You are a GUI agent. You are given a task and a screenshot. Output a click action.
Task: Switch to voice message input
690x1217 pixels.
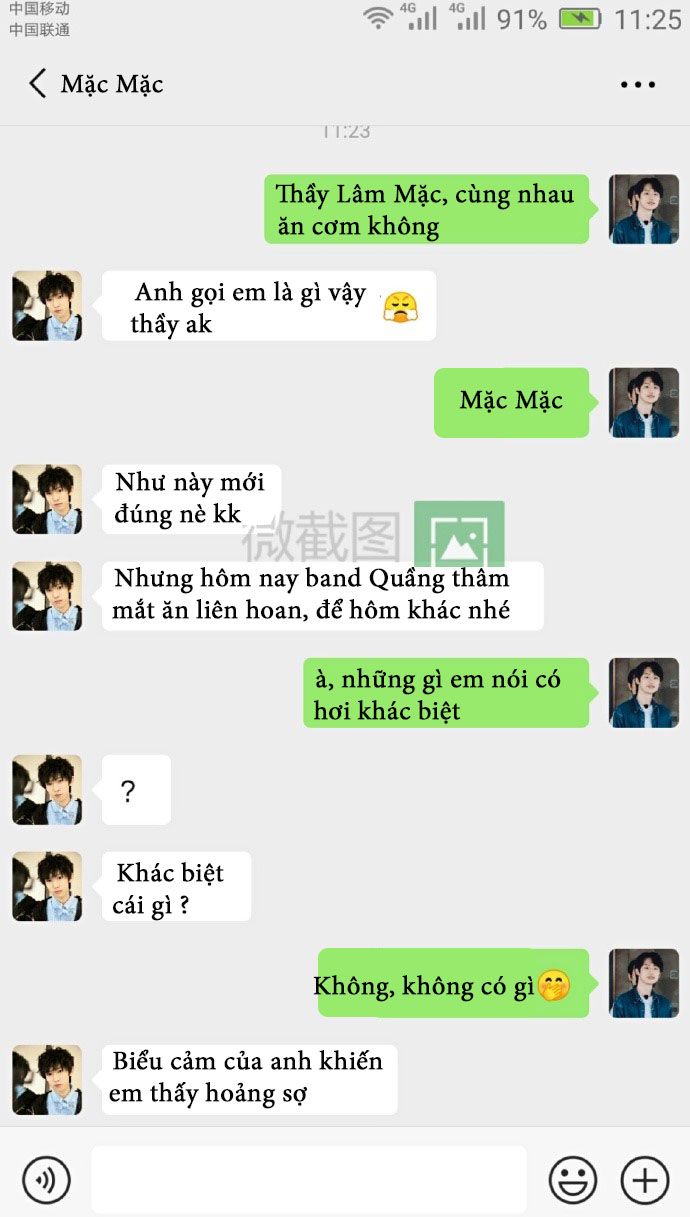(x=46, y=1179)
